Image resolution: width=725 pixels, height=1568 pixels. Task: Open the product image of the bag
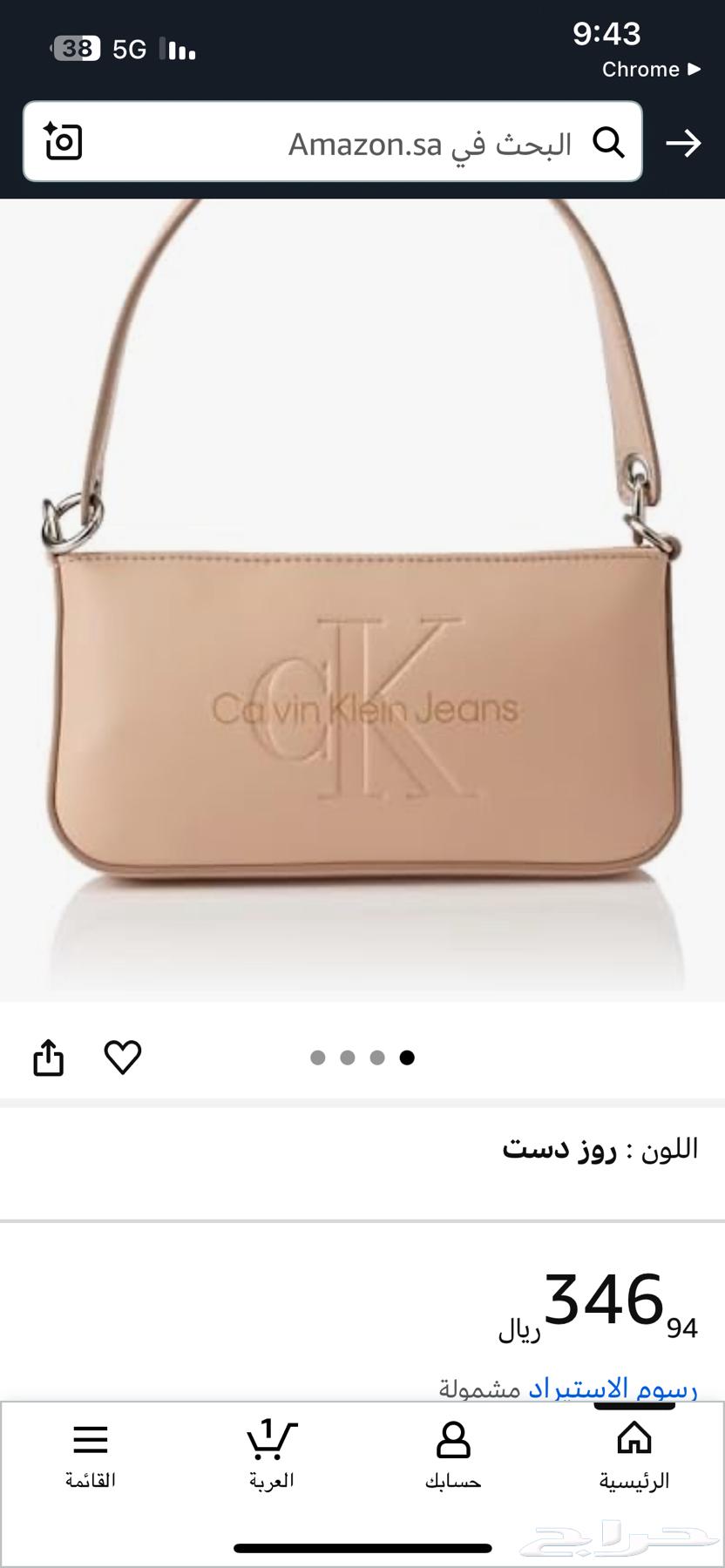[362, 601]
